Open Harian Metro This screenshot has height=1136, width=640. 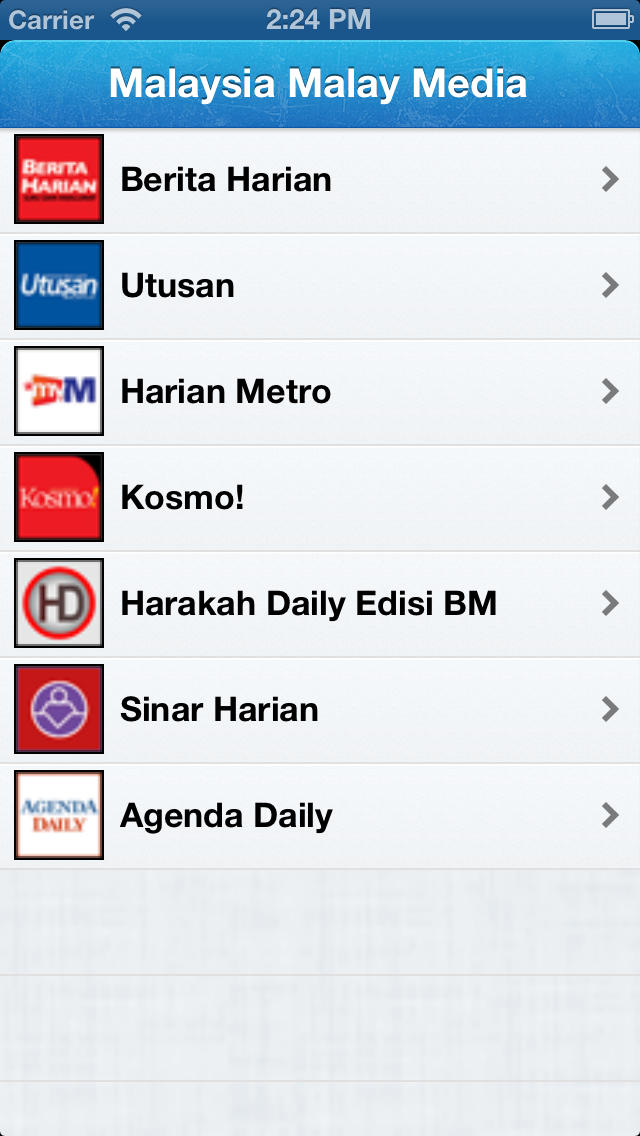pos(320,392)
